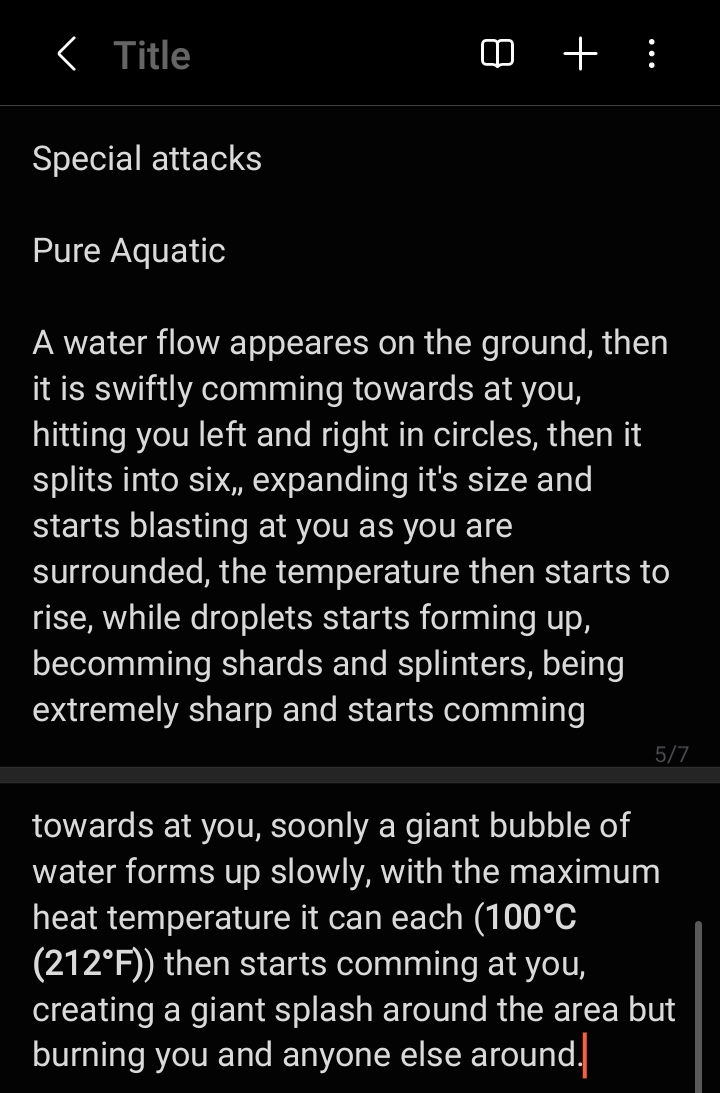Switch to reading mode
Image resolution: width=720 pixels, height=1093 pixels.
497,54
